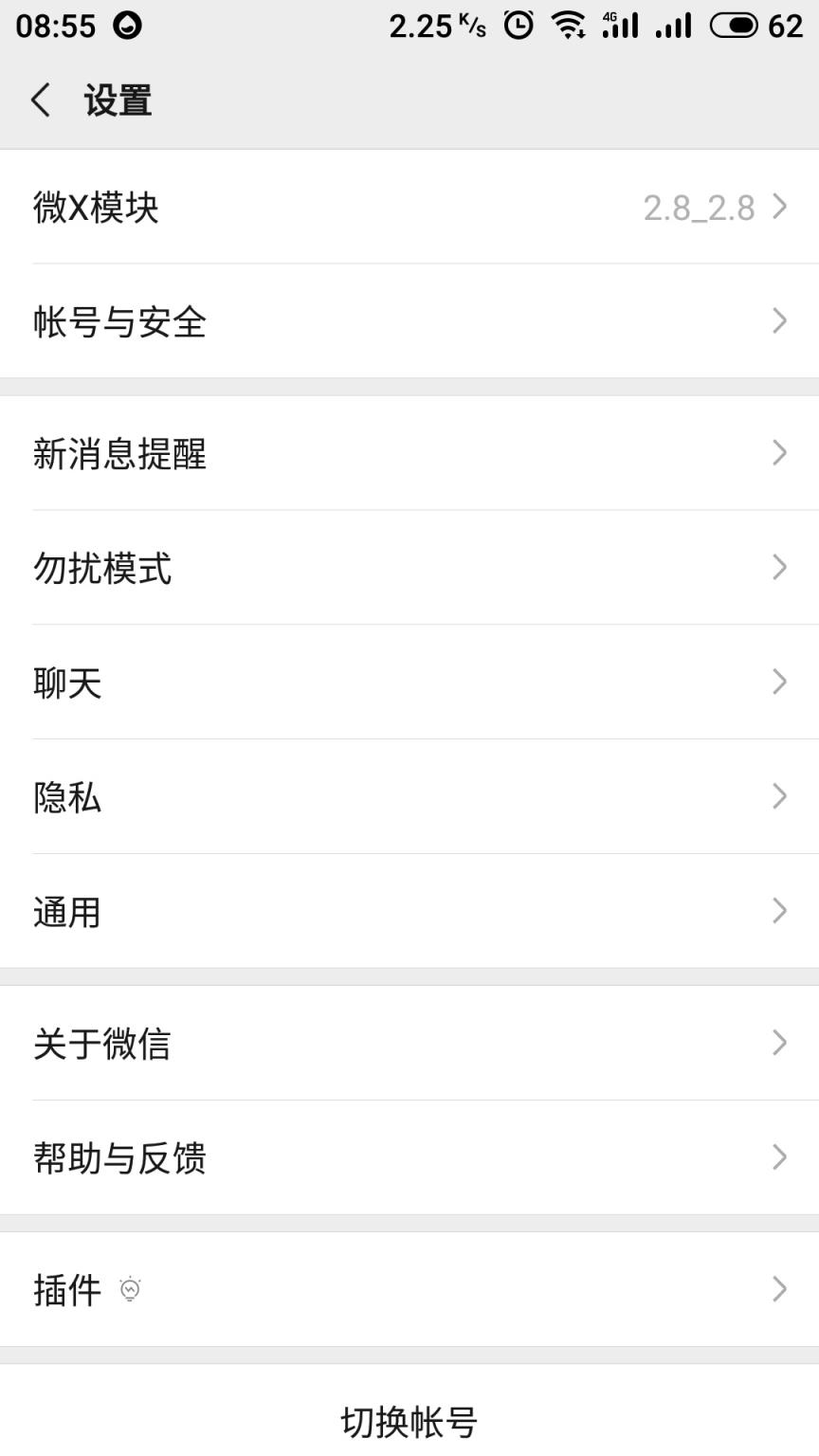Tap the second cellular signal bars icon
The width and height of the screenshot is (819, 1456).
coord(672,26)
